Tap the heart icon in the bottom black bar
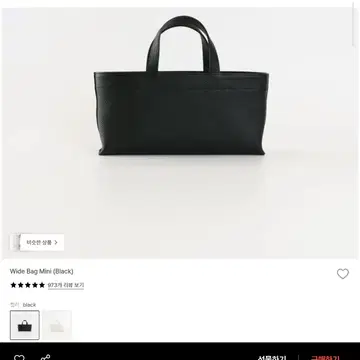 pos(19,357)
